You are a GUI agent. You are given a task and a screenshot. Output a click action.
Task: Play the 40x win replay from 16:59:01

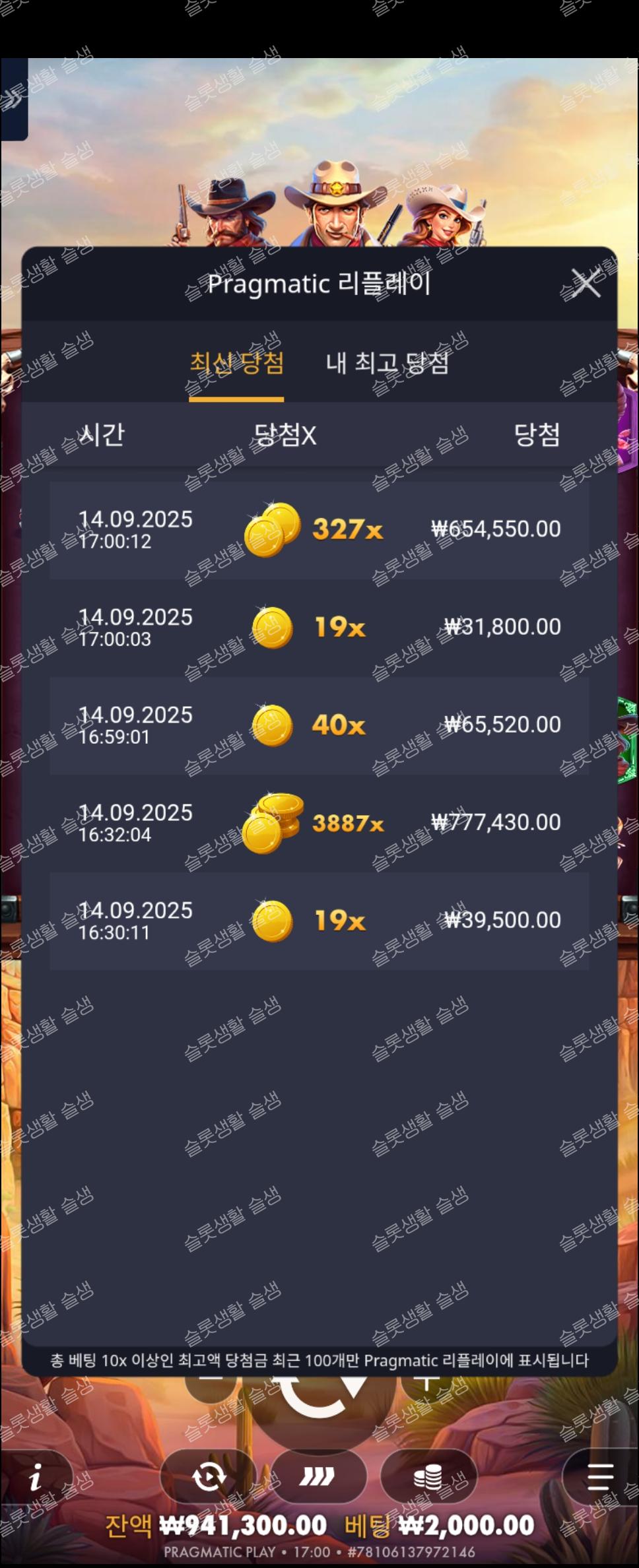[x=319, y=725]
